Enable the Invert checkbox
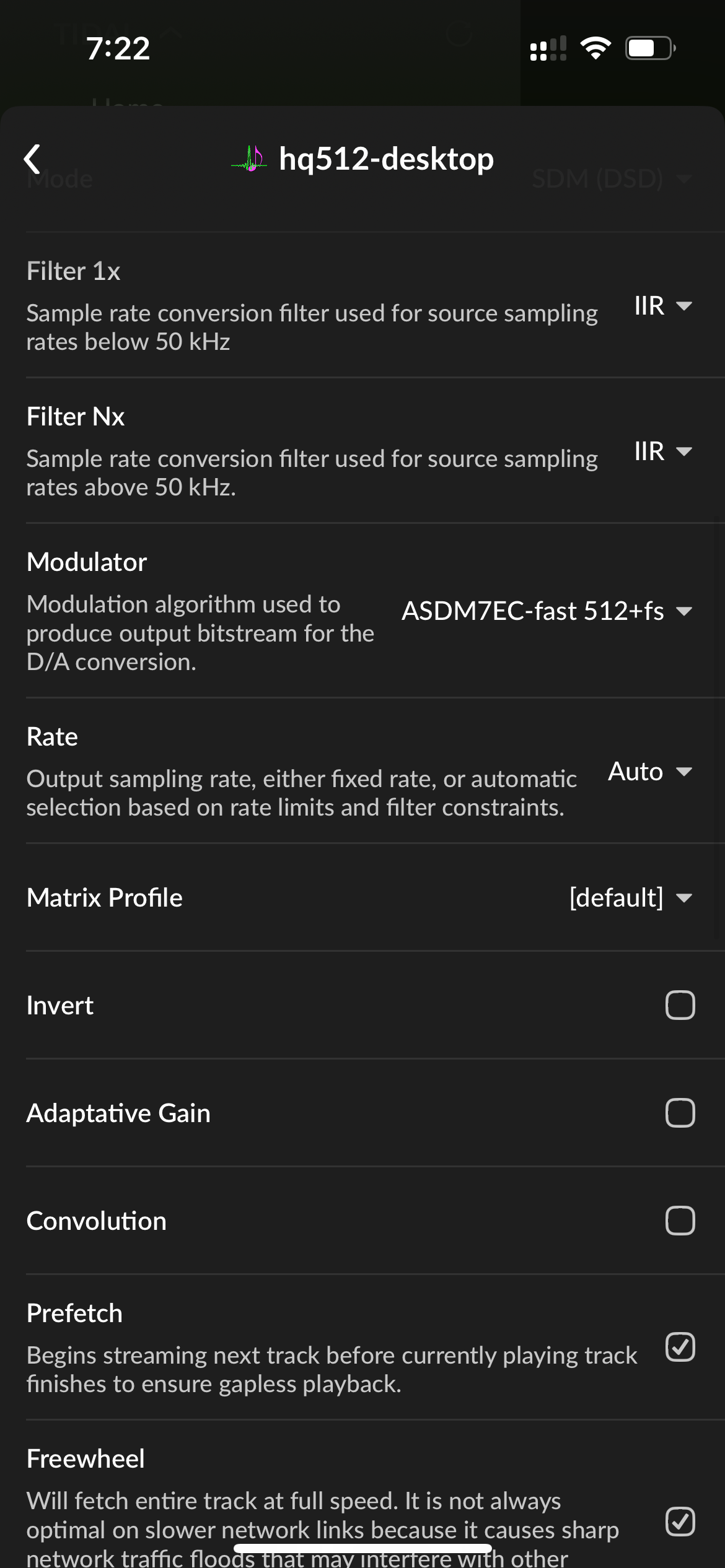The image size is (725, 1568). tap(680, 1005)
